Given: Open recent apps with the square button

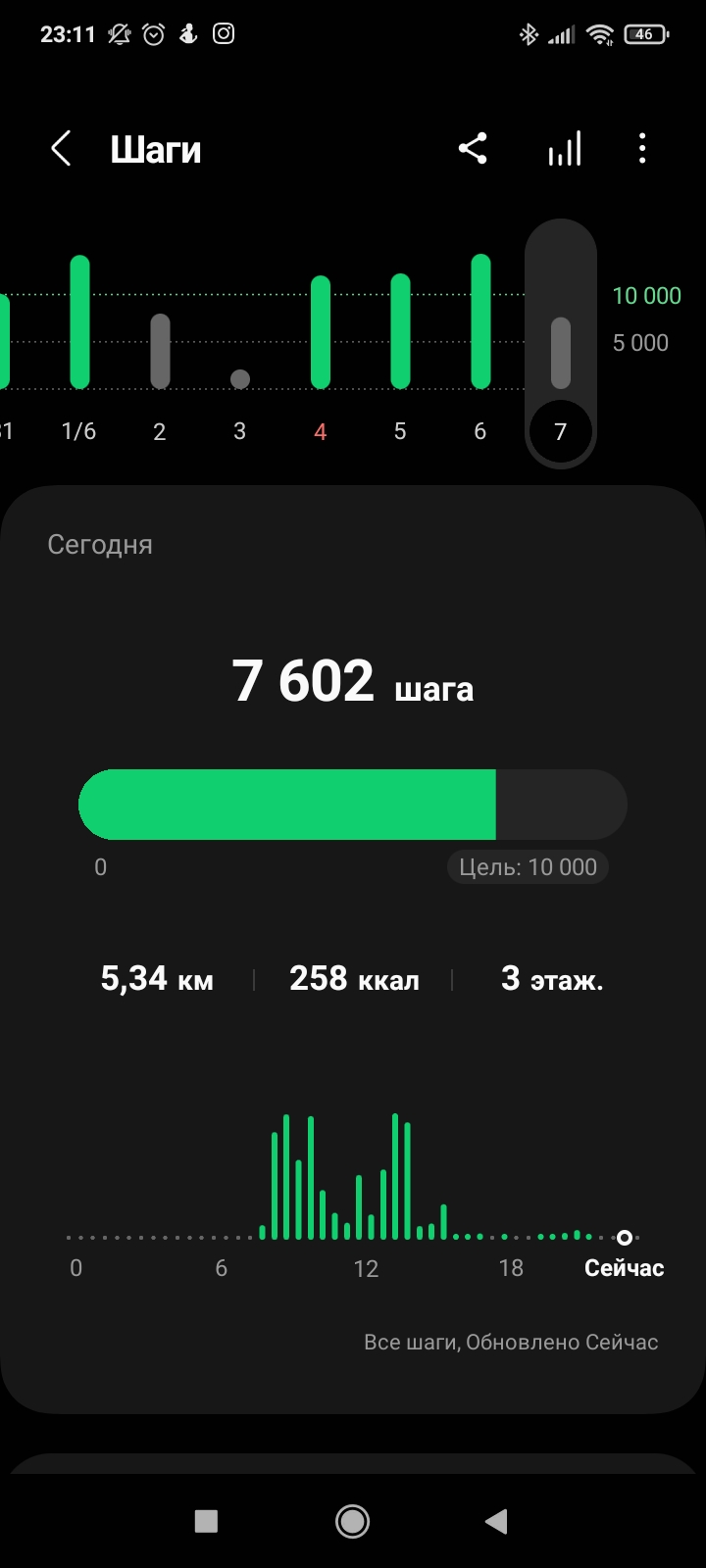Looking at the screenshot, I should click(x=206, y=1521).
